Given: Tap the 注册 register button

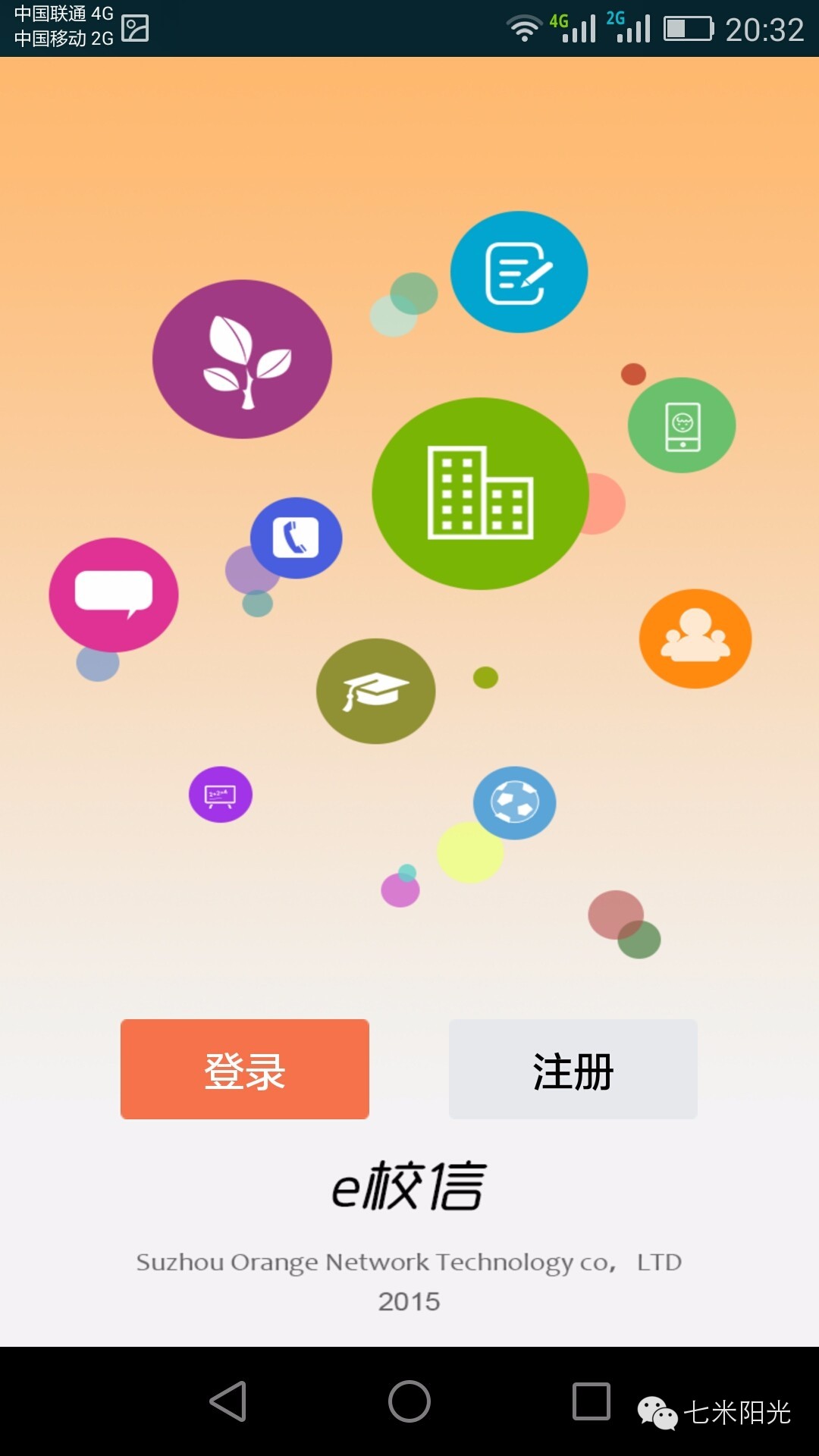Looking at the screenshot, I should coord(573,1068).
